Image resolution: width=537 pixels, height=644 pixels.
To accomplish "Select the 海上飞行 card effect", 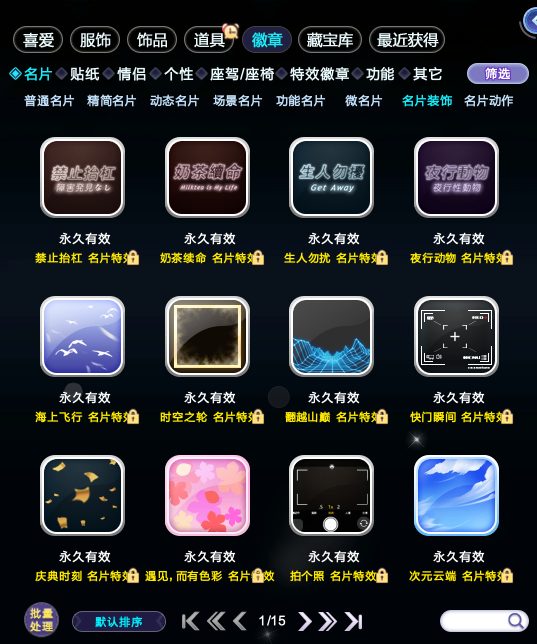I will [x=83, y=336].
